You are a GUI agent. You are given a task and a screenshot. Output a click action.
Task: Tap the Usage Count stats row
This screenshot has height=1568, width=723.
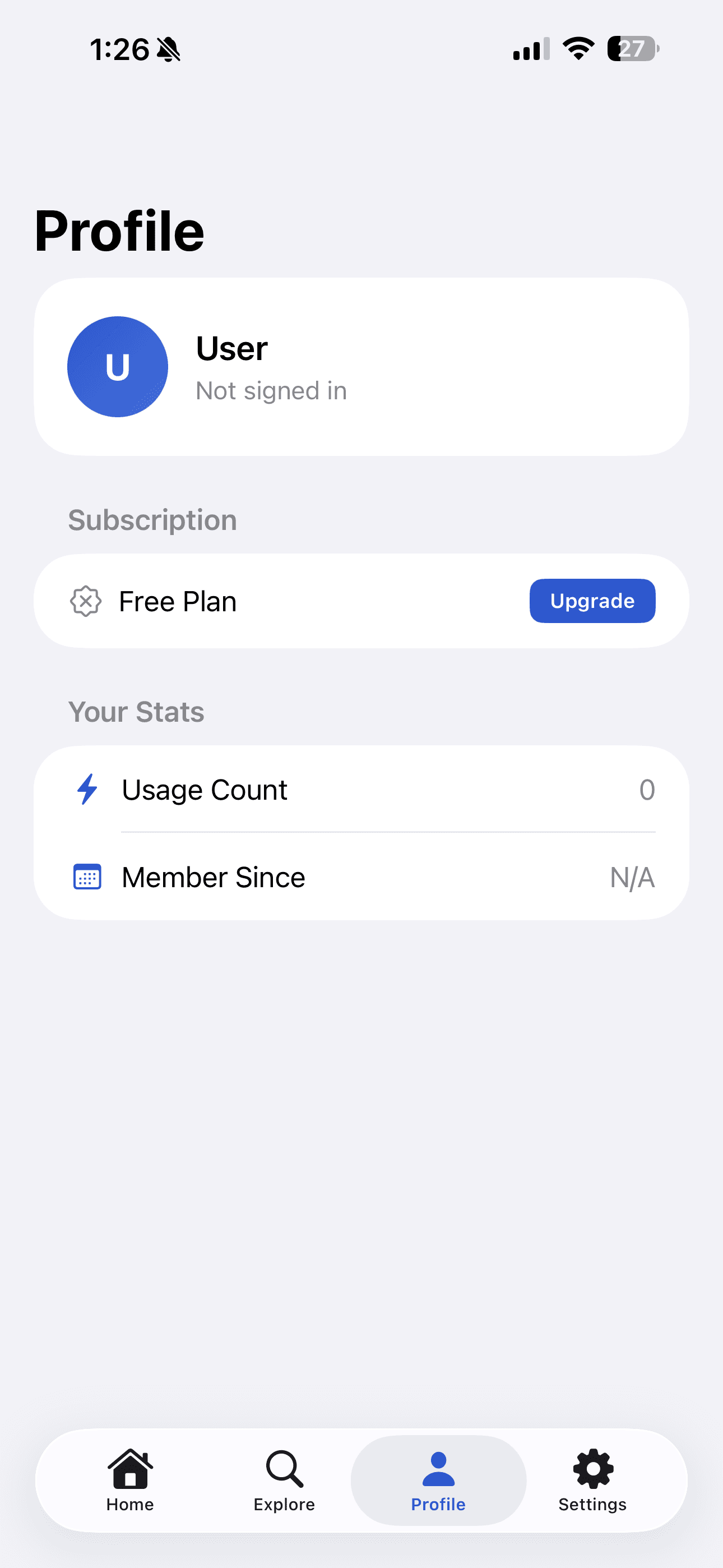coord(304,790)
